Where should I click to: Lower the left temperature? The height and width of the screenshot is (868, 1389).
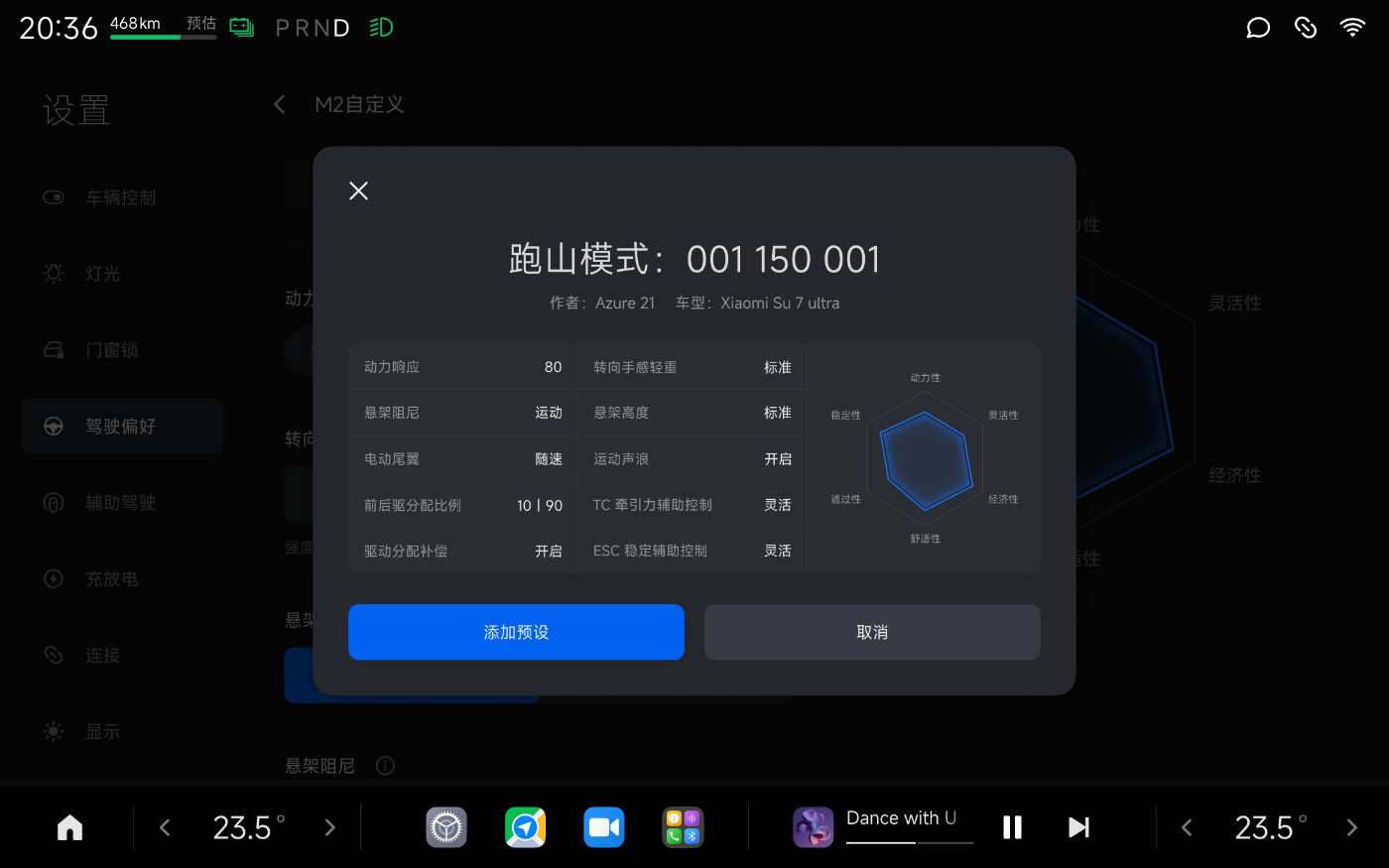166,827
